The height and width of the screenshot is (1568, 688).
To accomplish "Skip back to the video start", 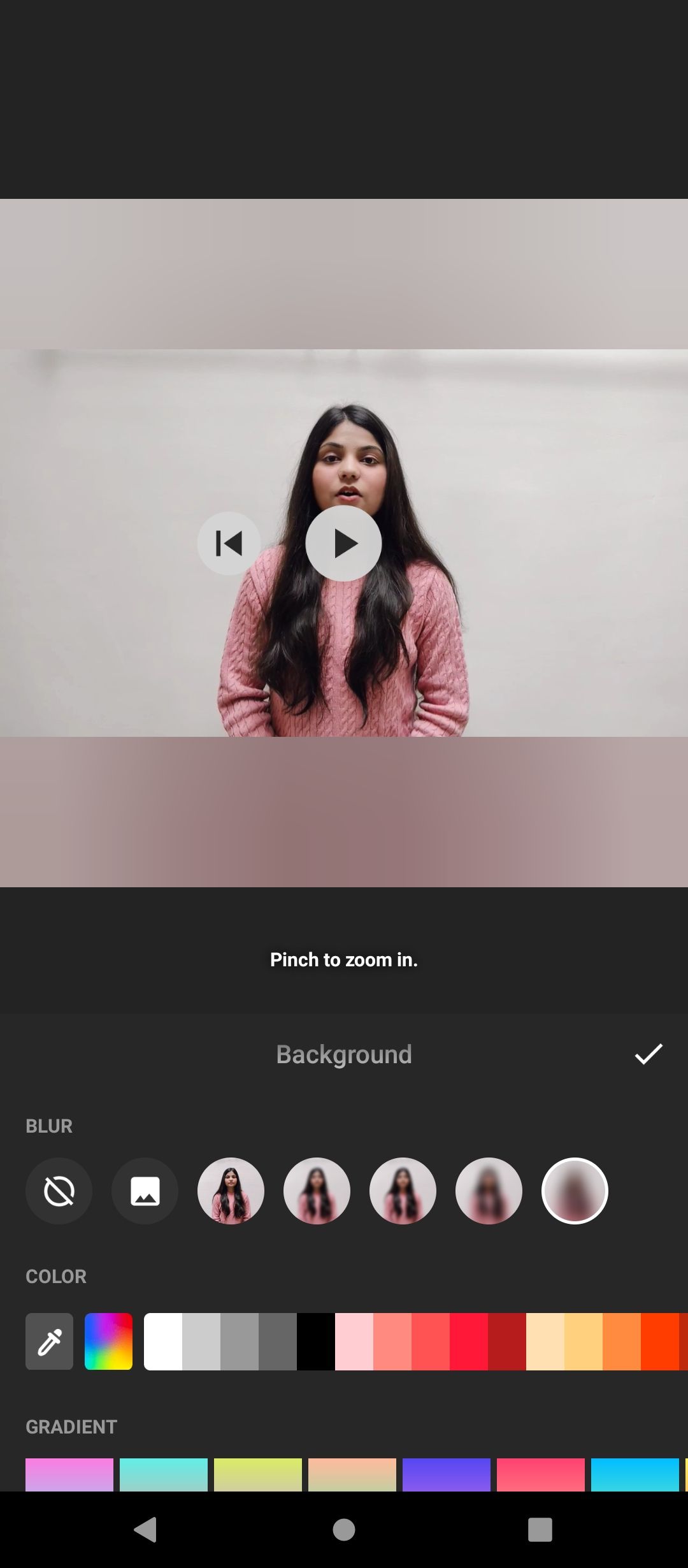I will tap(229, 543).
